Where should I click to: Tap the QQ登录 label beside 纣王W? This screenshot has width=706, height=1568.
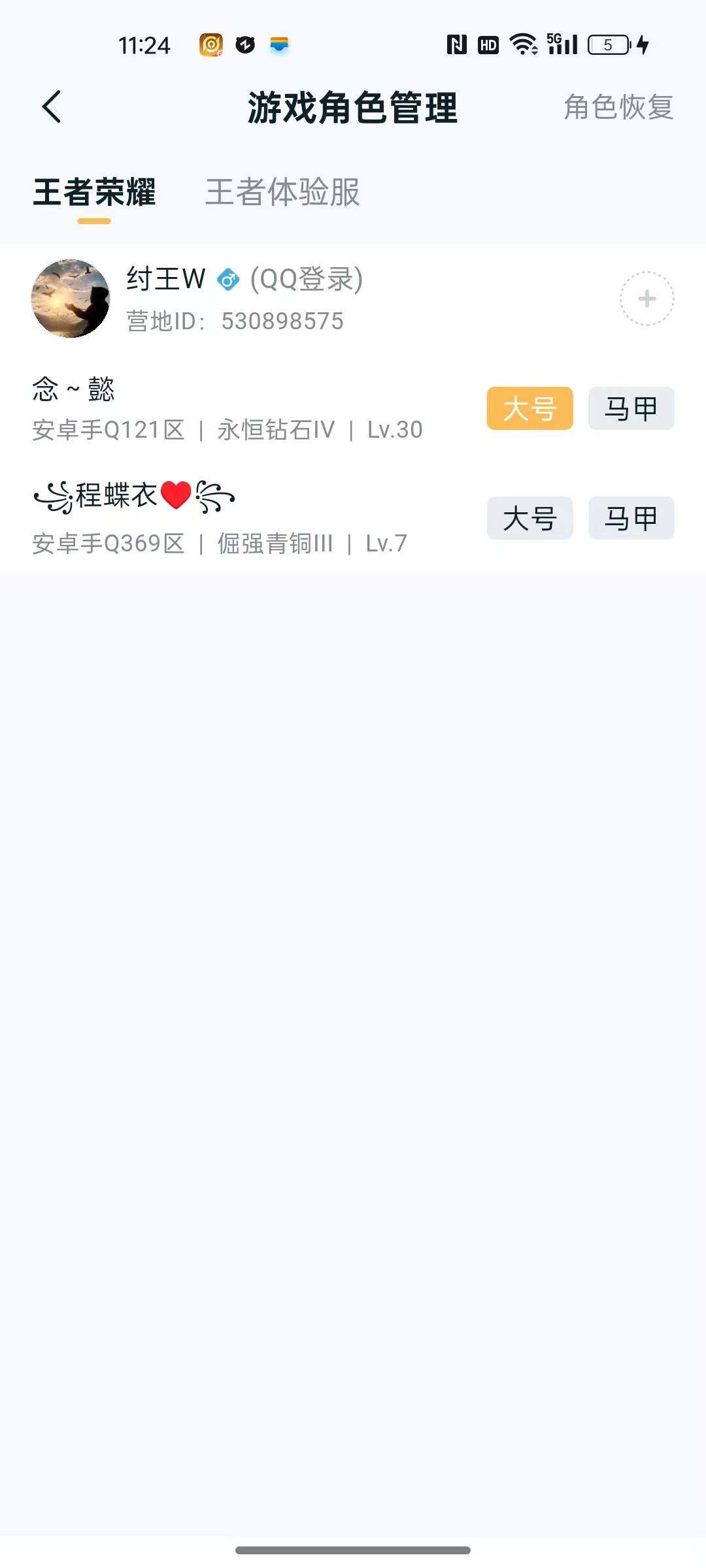[x=306, y=280]
